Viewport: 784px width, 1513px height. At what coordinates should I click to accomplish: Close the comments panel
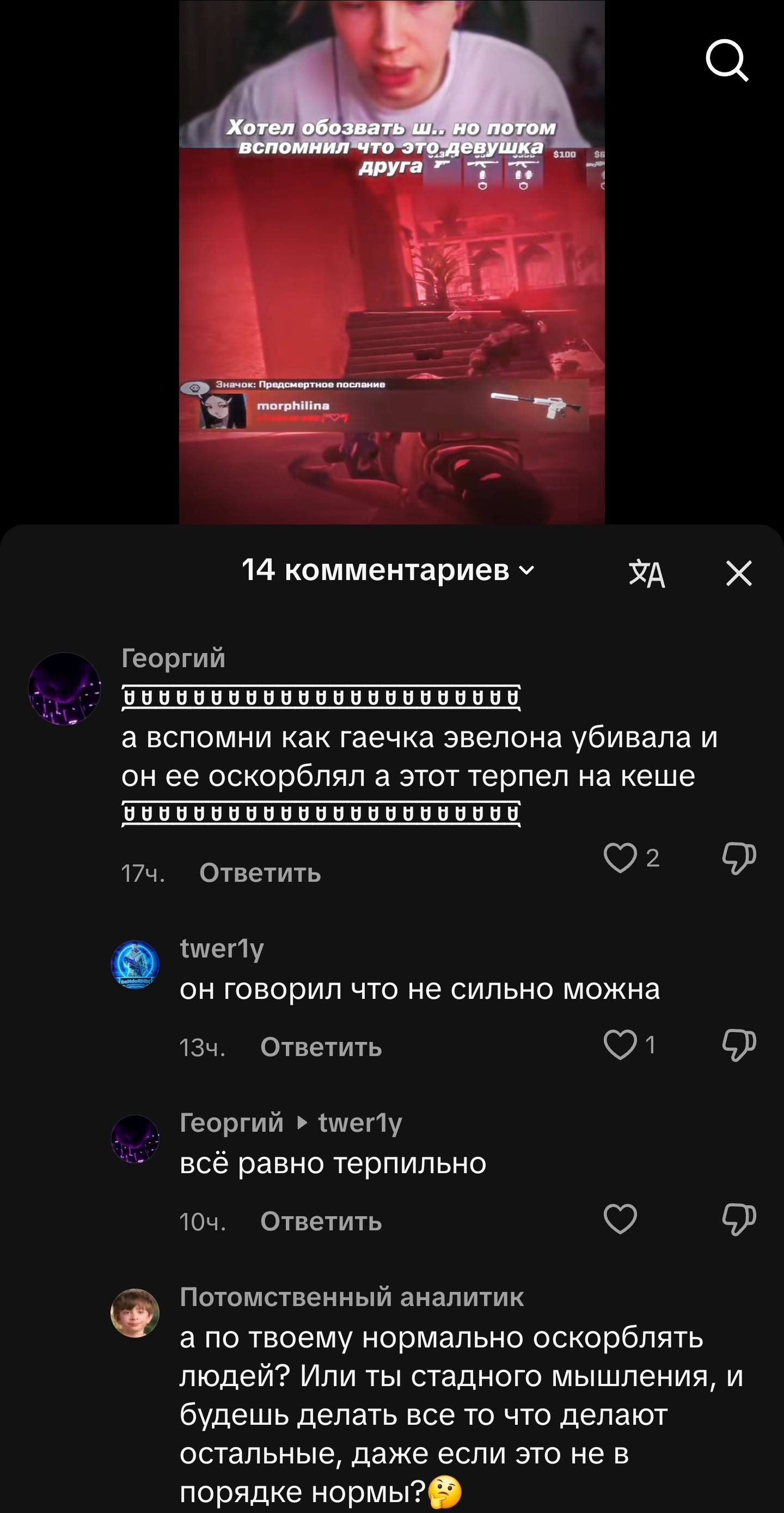[x=739, y=574]
